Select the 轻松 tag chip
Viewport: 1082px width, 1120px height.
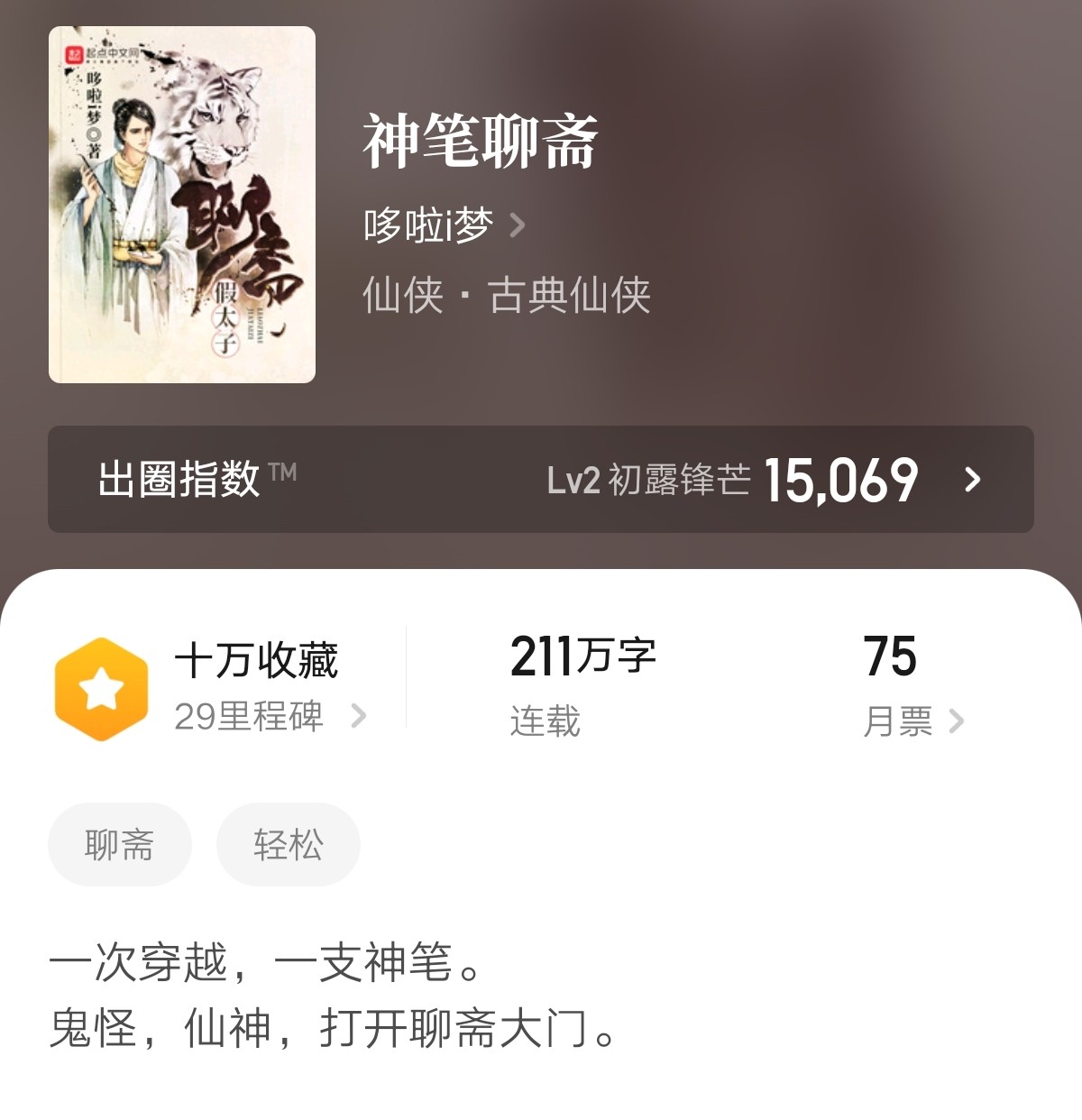pos(288,845)
